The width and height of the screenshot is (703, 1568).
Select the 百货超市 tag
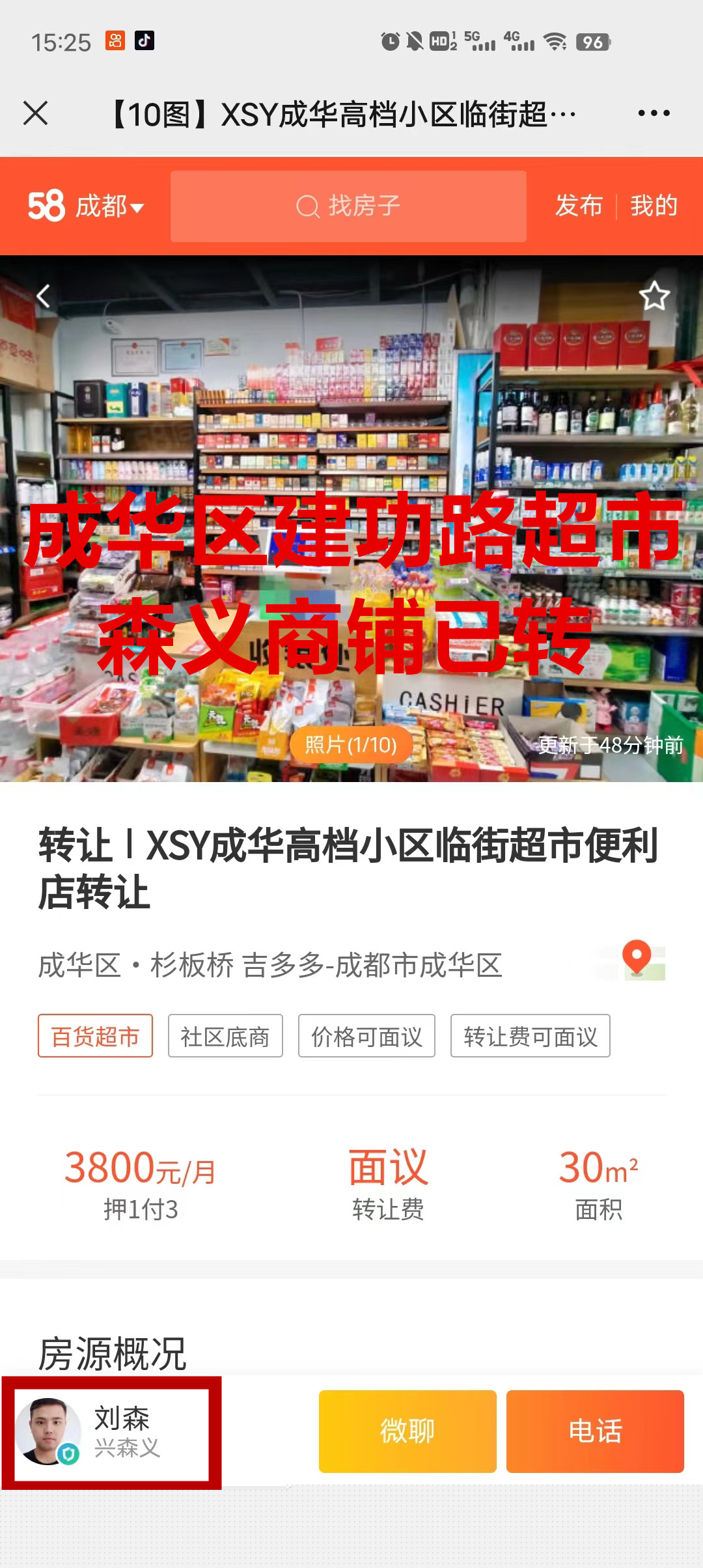pos(95,1036)
